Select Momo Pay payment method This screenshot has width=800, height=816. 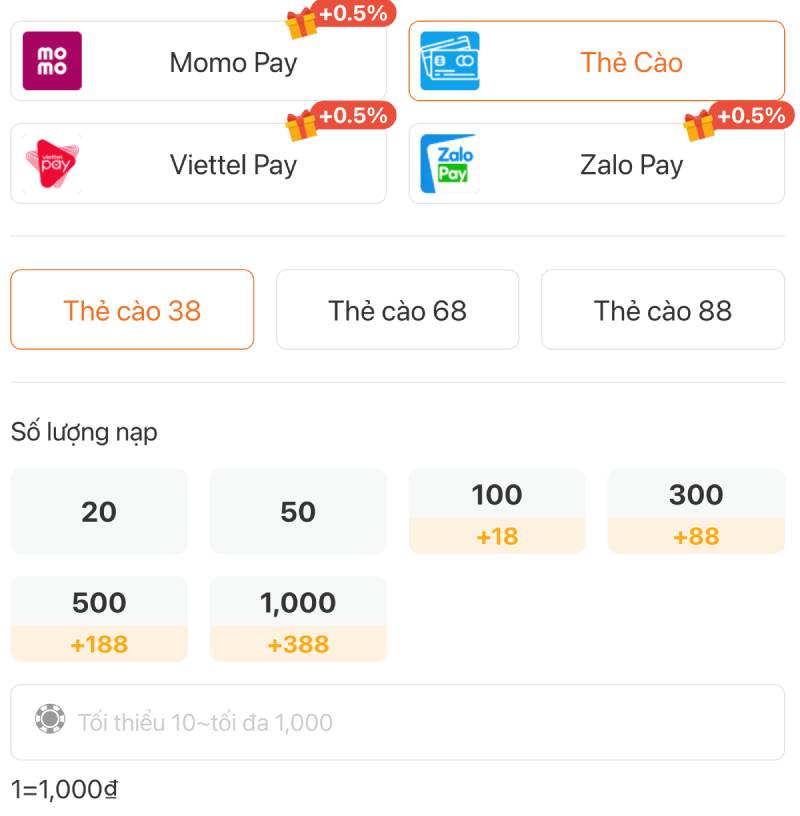198,62
